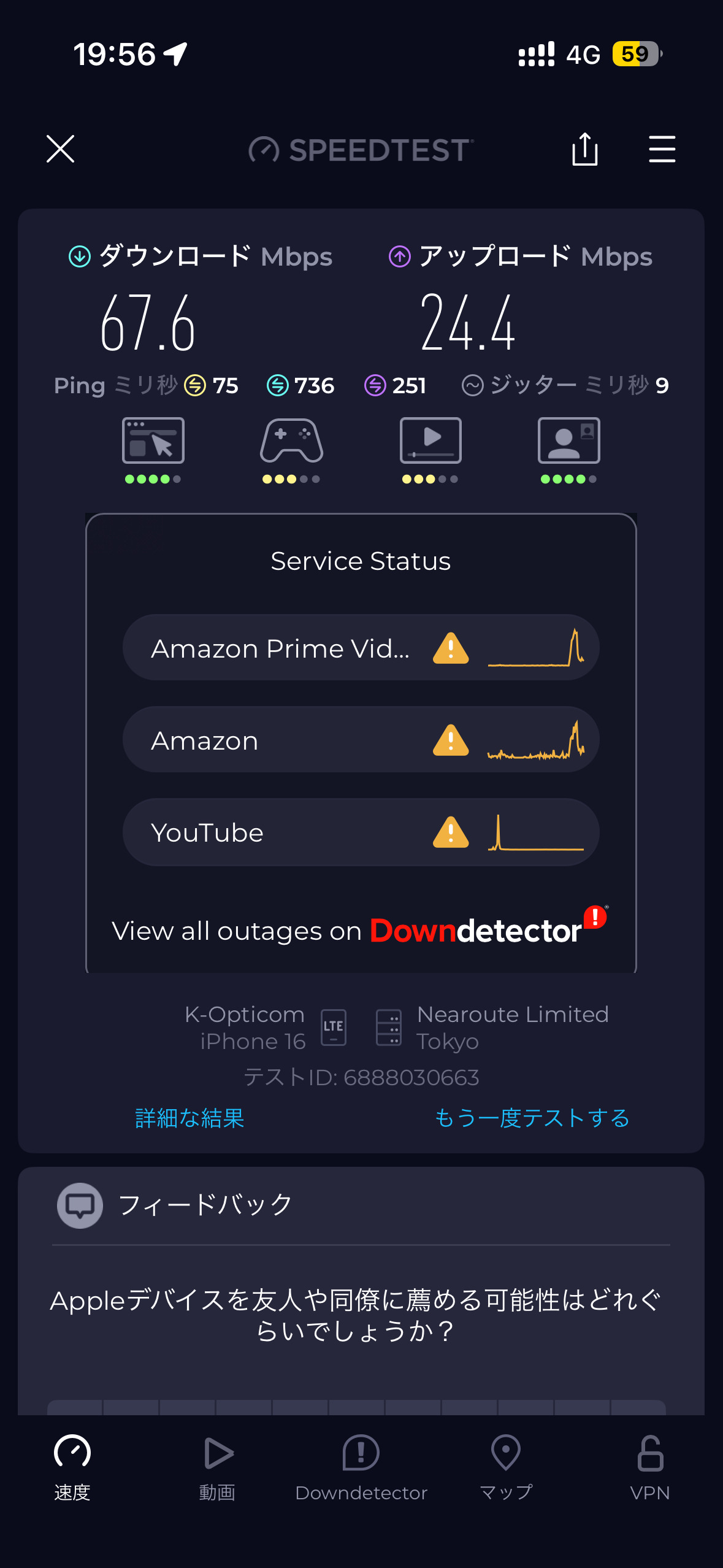Screen dimensions: 723x1568
Task: View all outages on Downdetector
Action: (359, 929)
